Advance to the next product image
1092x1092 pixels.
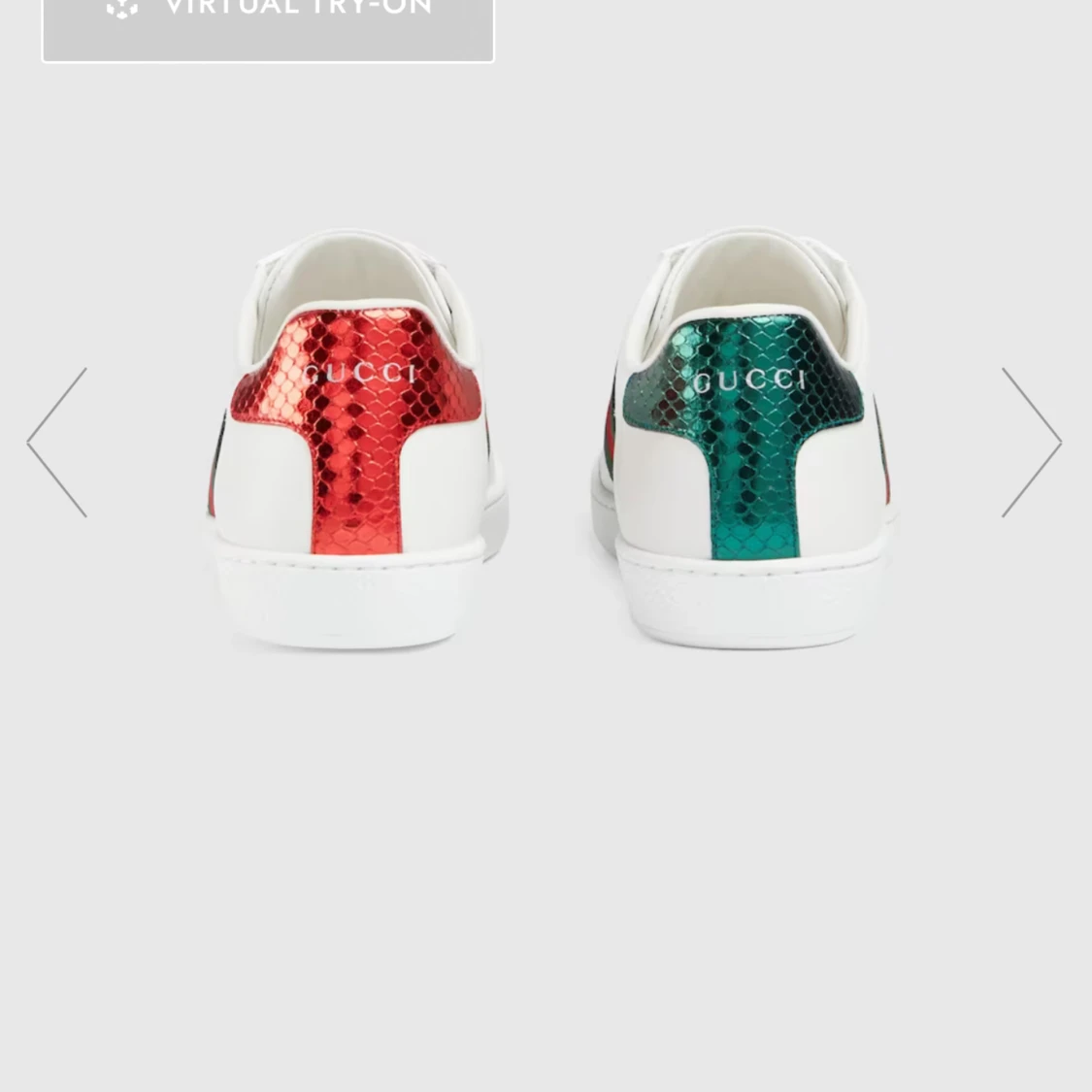pyautogui.click(x=1031, y=442)
